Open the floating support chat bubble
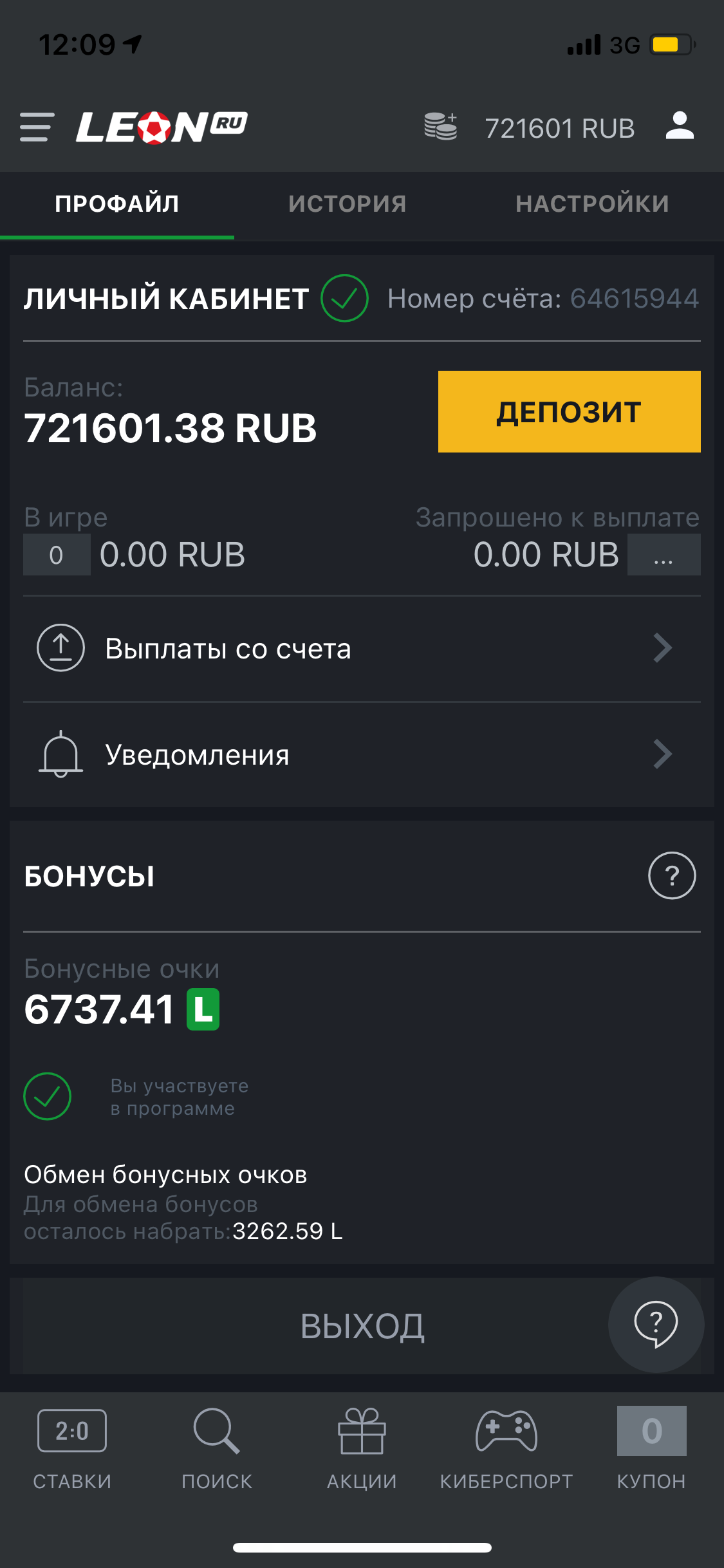Image resolution: width=724 pixels, height=1568 pixels. pos(656,1324)
